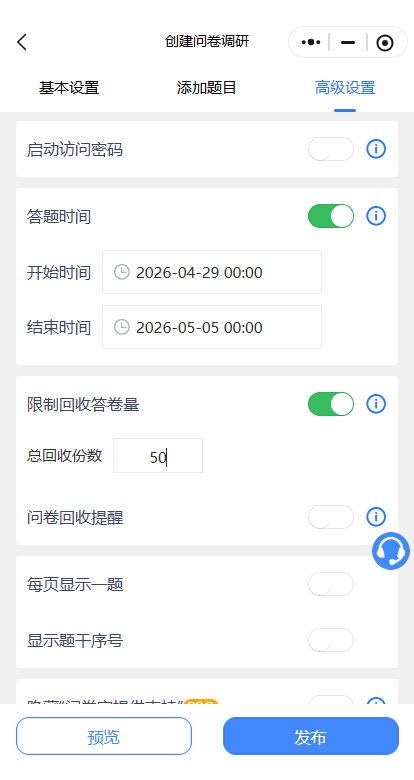Screen dimensions: 414x780
Task: Pick a new 结束时间 date
Action: click(212, 327)
